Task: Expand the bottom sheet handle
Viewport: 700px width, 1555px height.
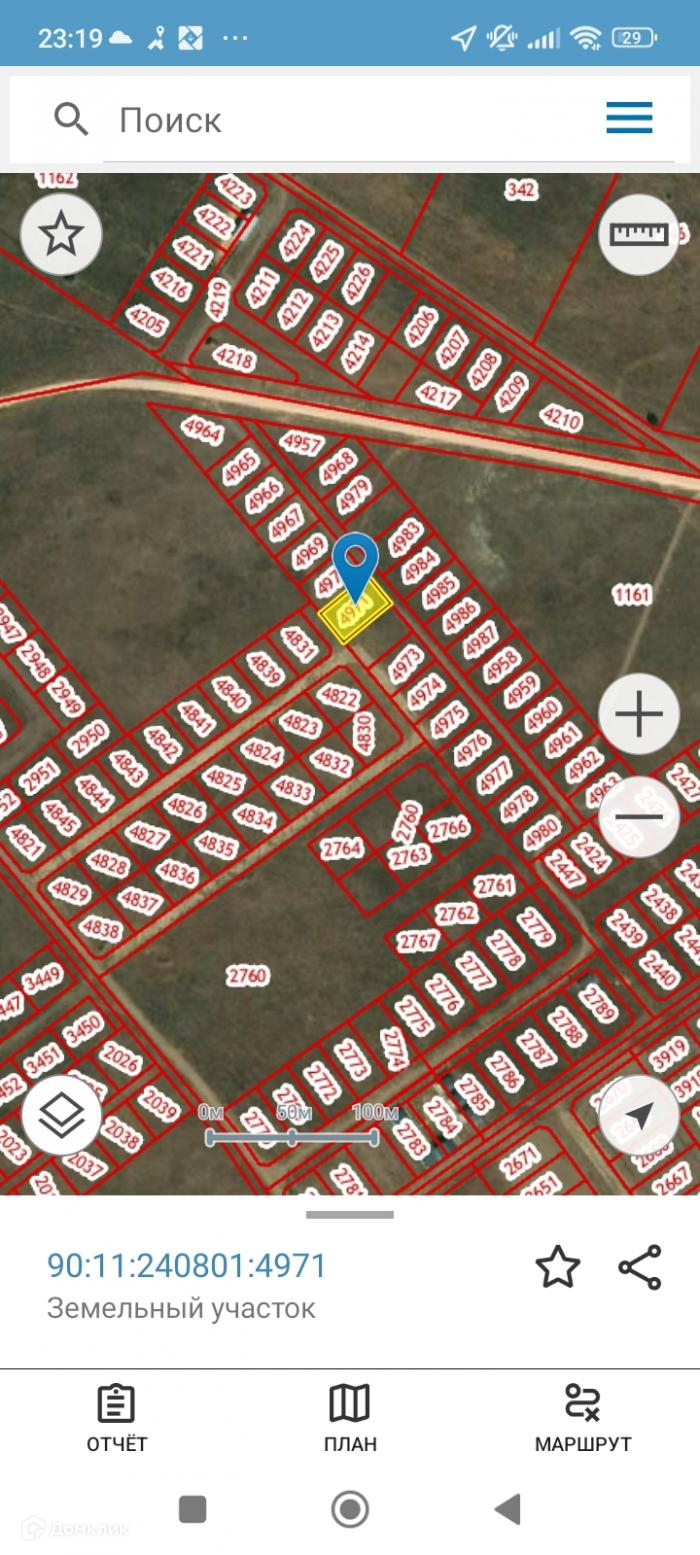Action: click(350, 1215)
